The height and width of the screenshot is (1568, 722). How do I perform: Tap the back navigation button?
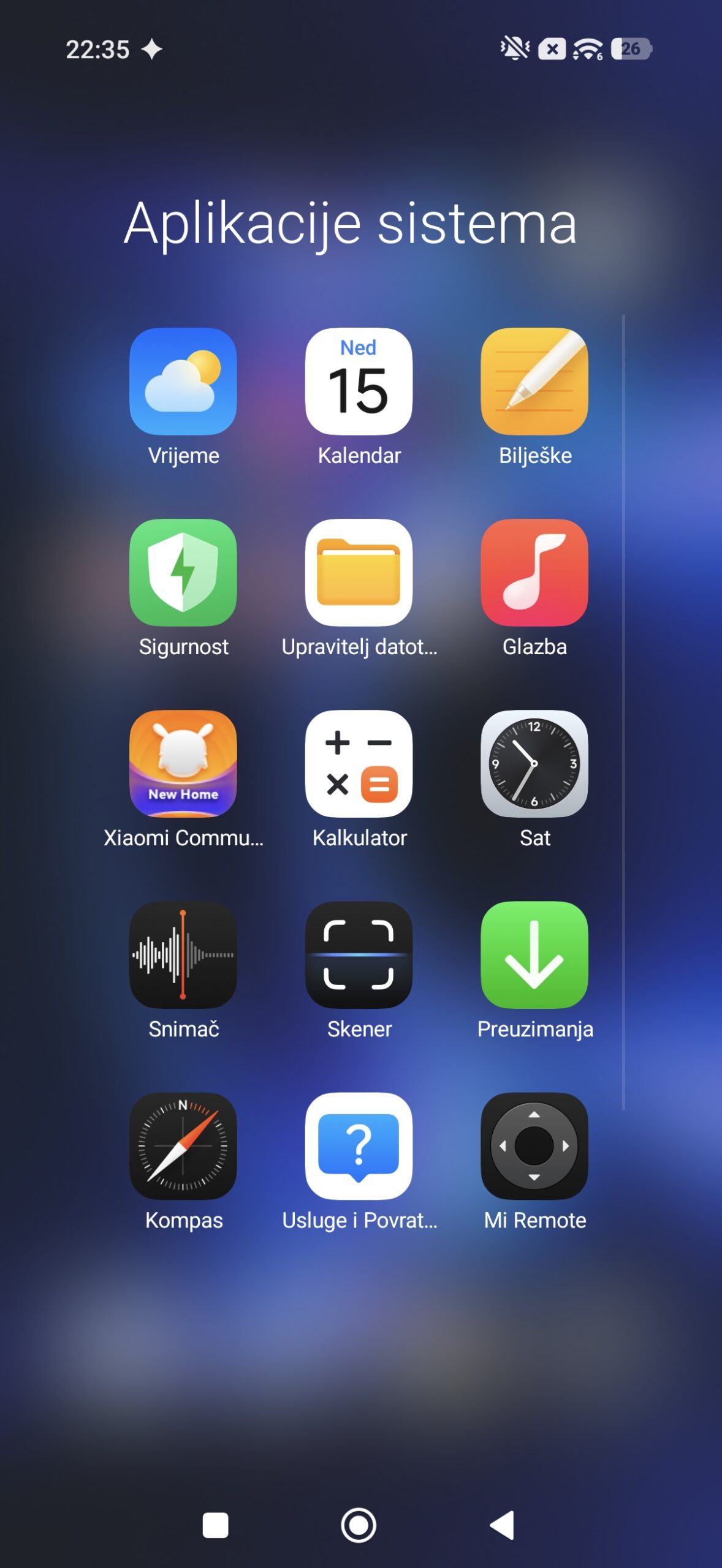pyautogui.click(x=503, y=1525)
